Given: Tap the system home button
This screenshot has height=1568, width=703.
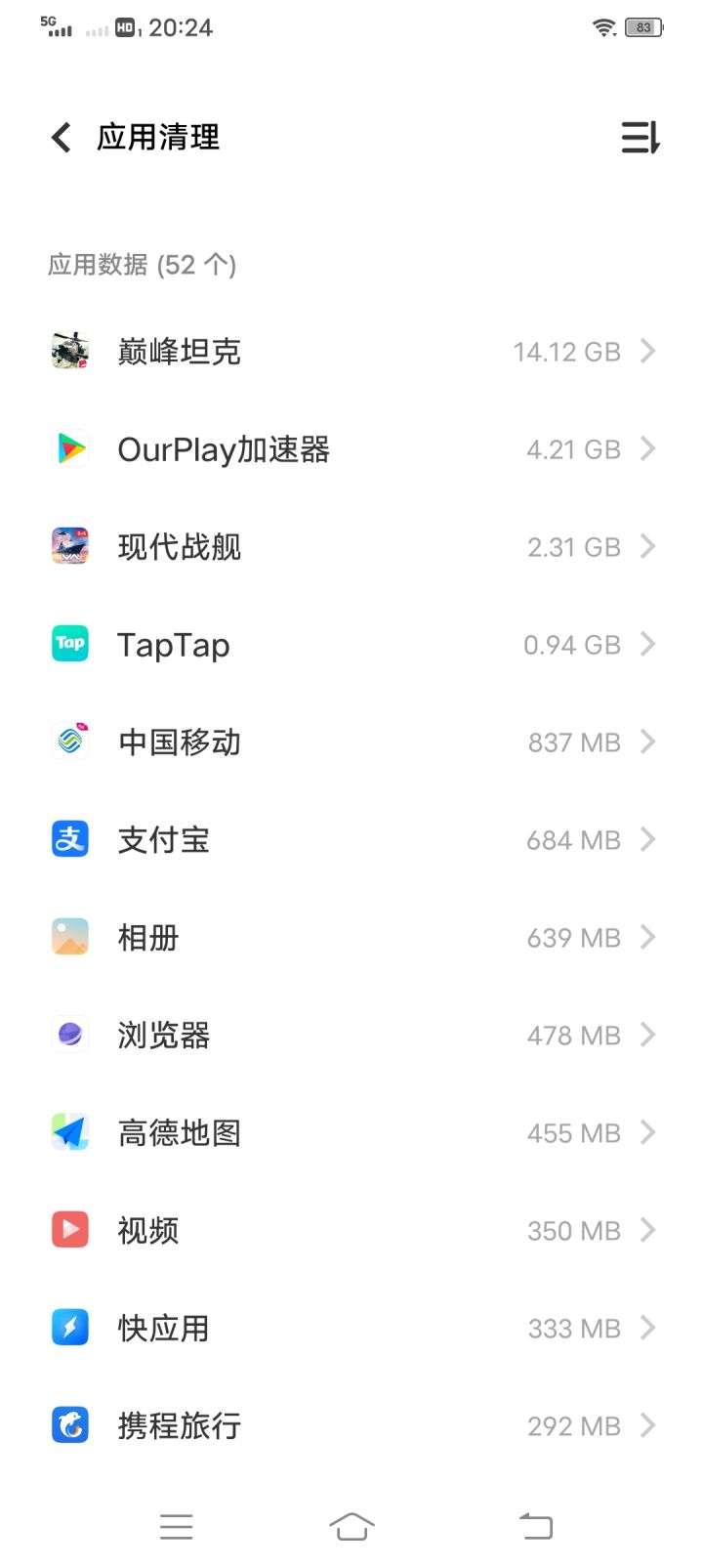Looking at the screenshot, I should point(351,1526).
